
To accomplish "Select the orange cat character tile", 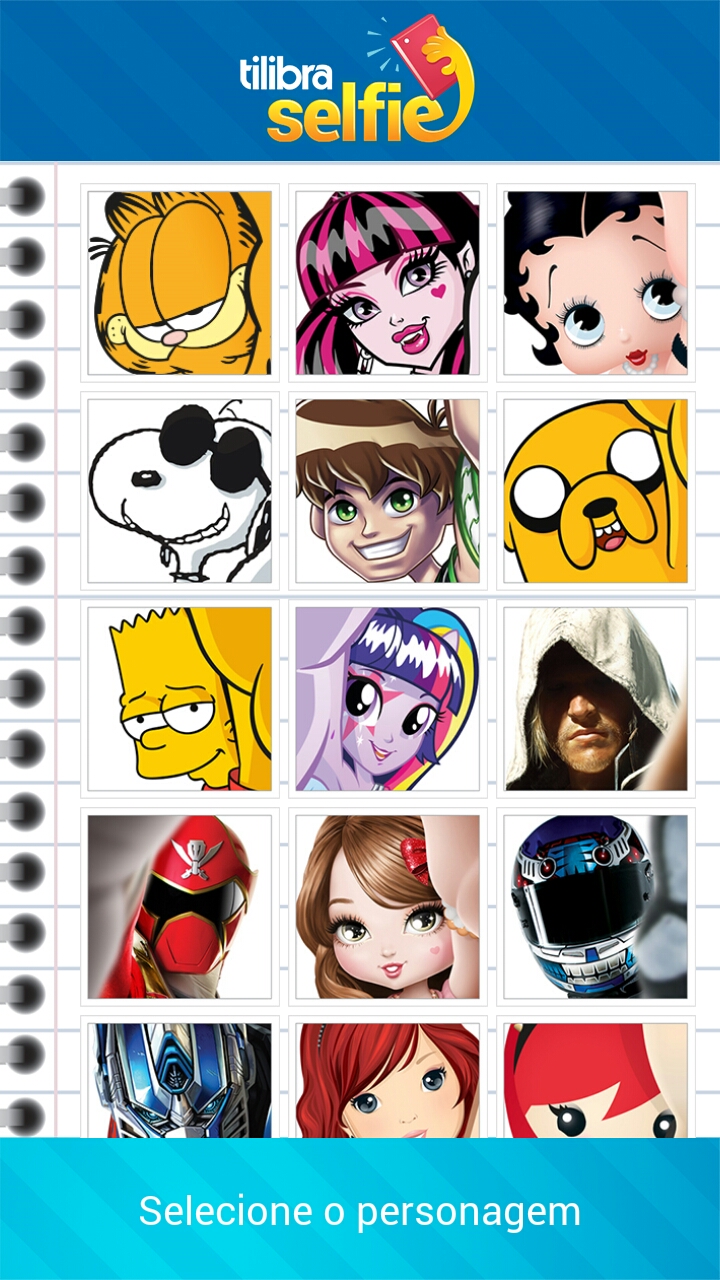I will pyautogui.click(x=179, y=283).
